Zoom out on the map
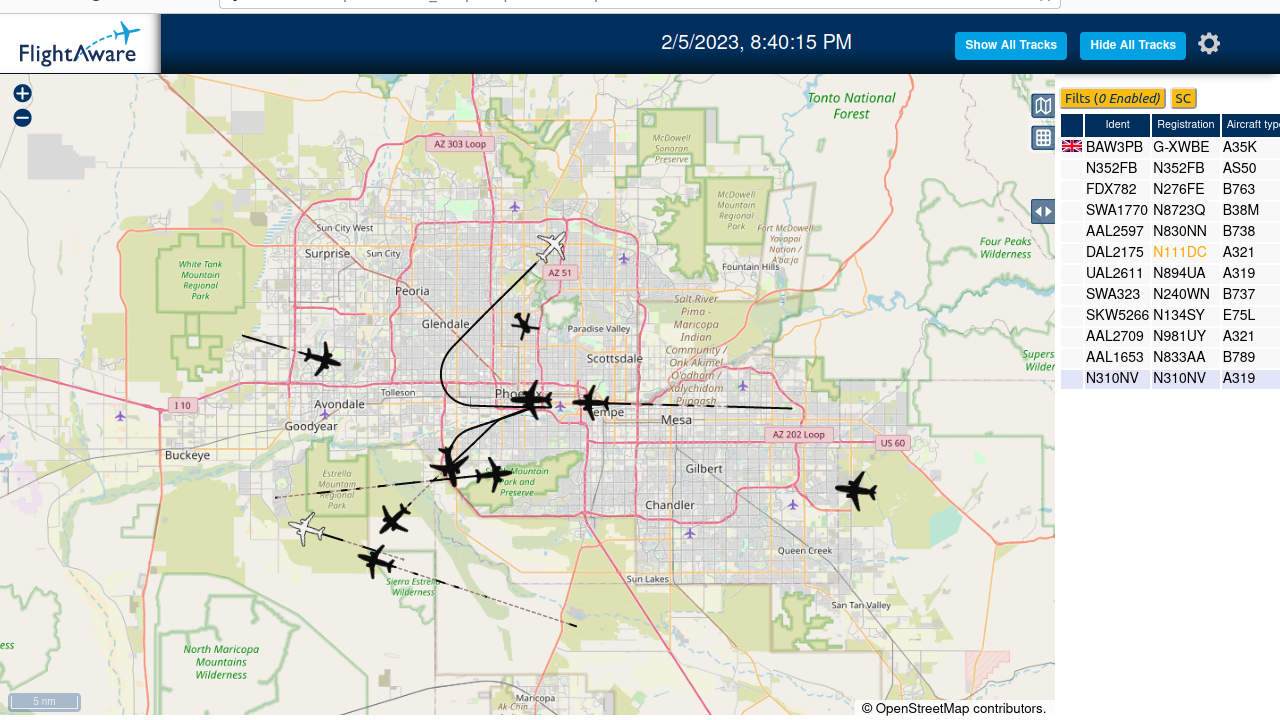 click(22, 118)
